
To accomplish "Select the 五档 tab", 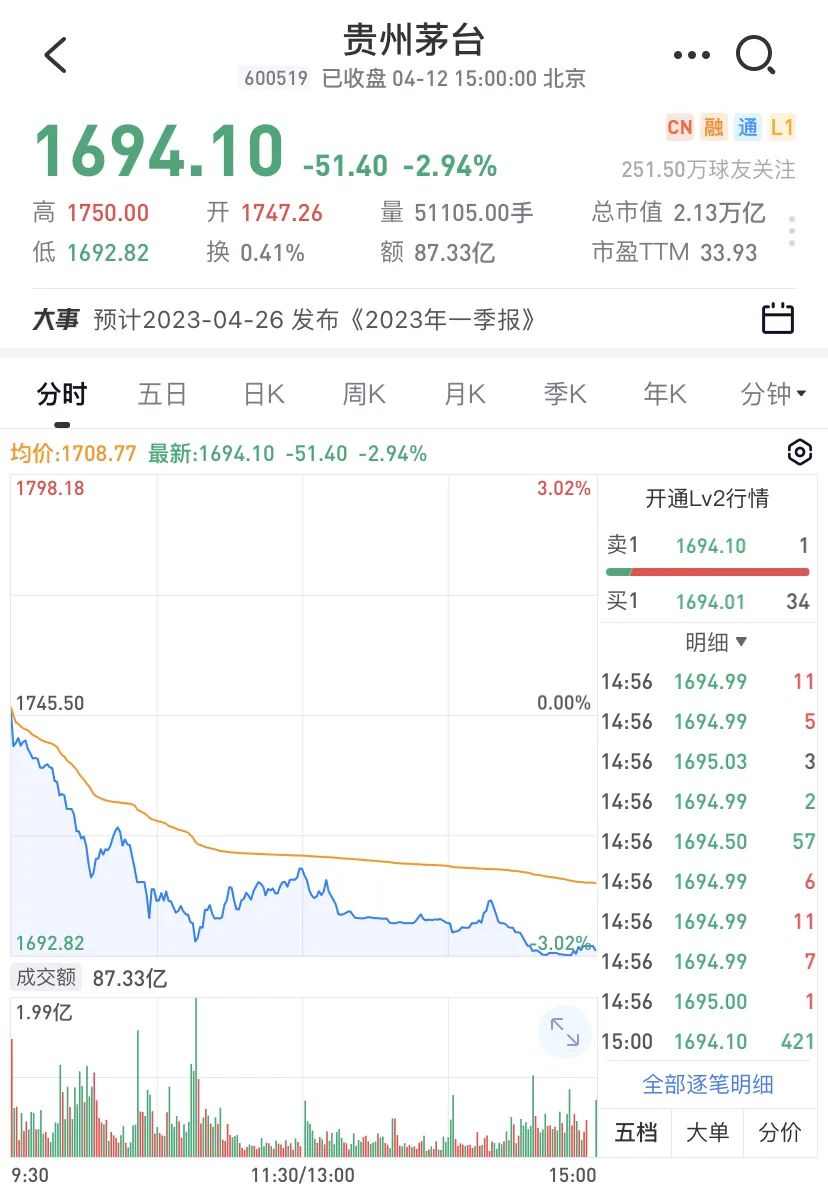I will click(x=636, y=1132).
